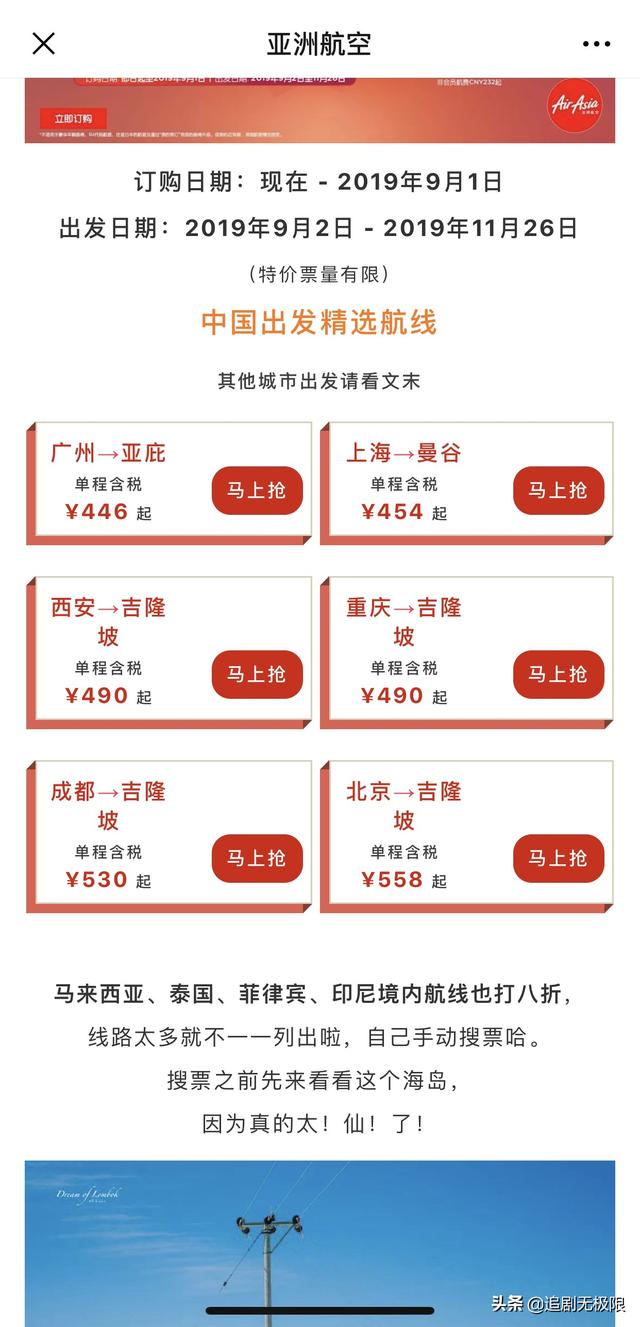The width and height of the screenshot is (640, 1327).
Task: Tap 马上抢 for 北京→吉隆坡 ¥558
Action: coord(558,858)
